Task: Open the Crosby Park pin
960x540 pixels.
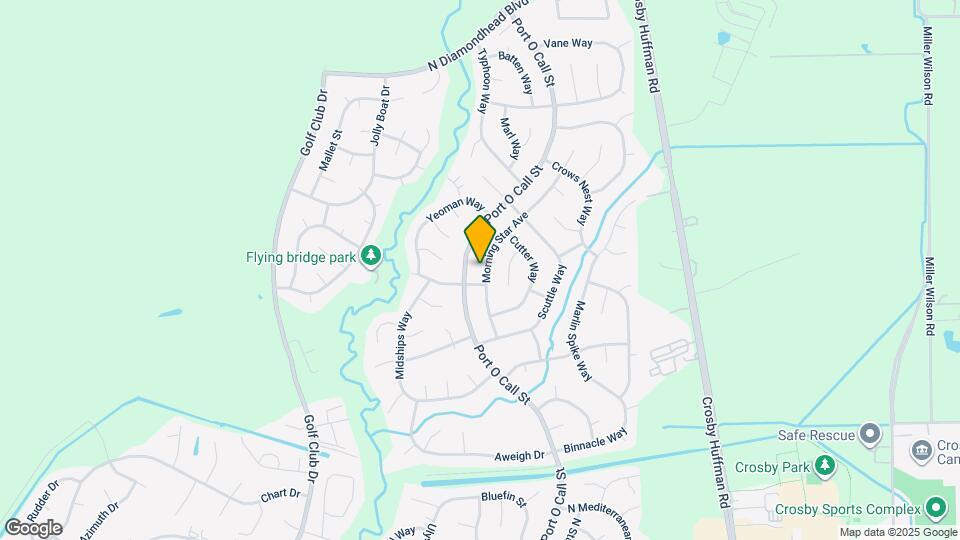Action: point(824,465)
